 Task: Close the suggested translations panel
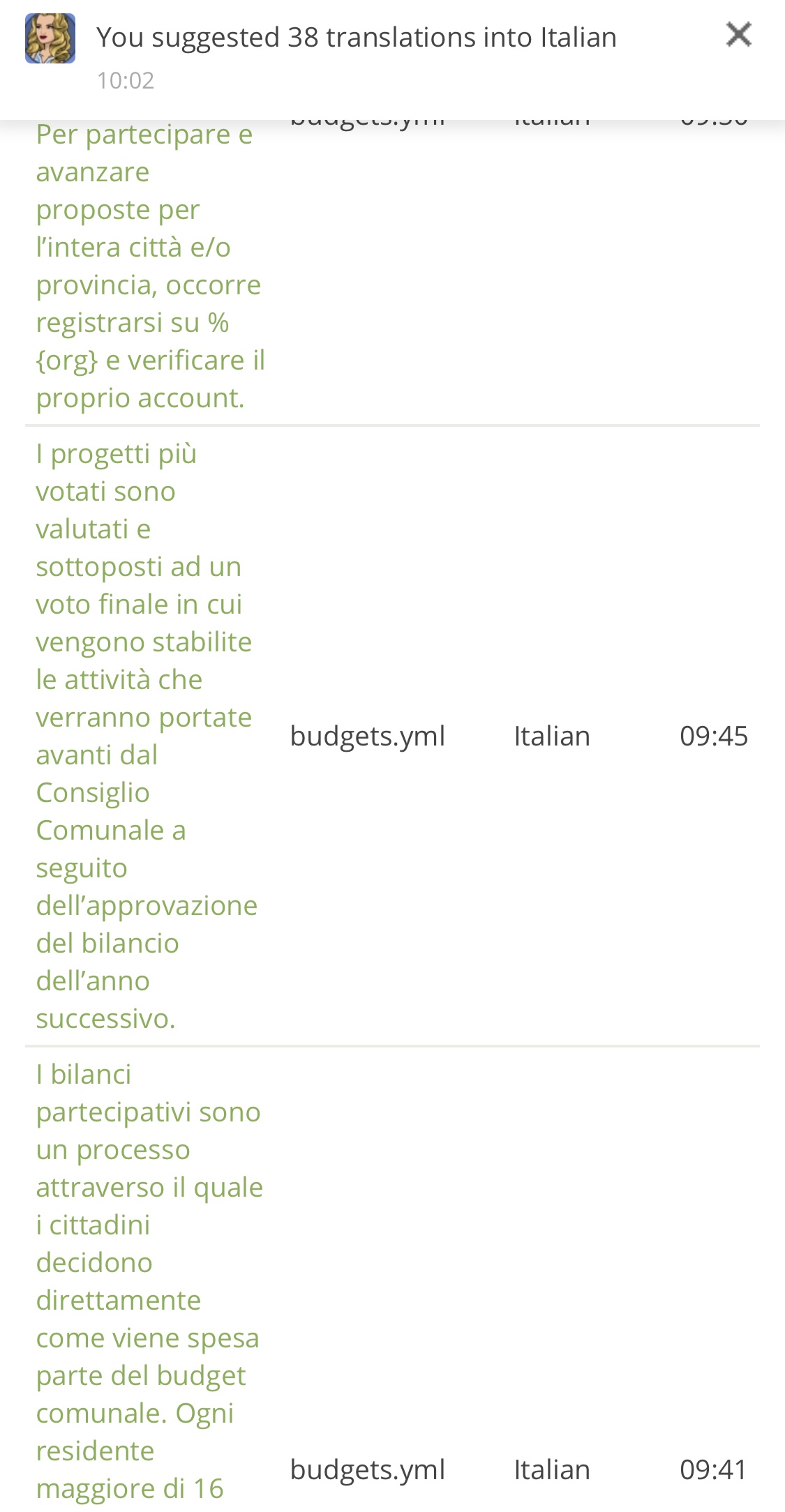(738, 34)
